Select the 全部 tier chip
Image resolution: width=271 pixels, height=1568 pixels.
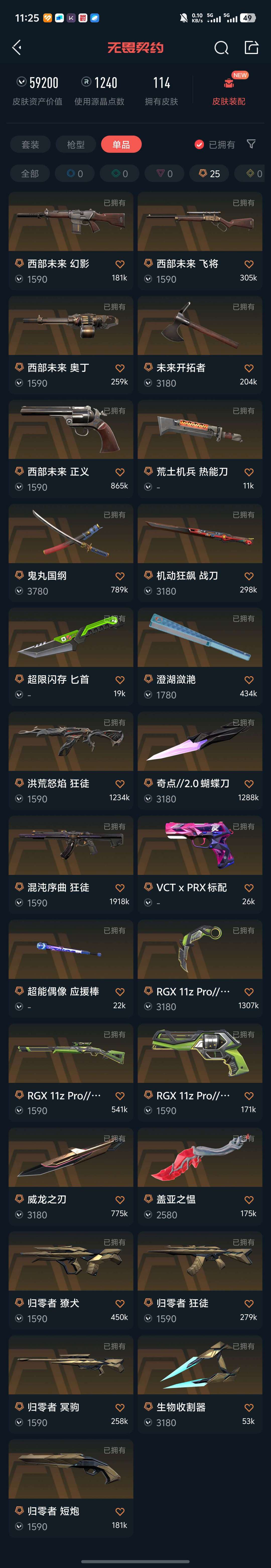point(30,173)
